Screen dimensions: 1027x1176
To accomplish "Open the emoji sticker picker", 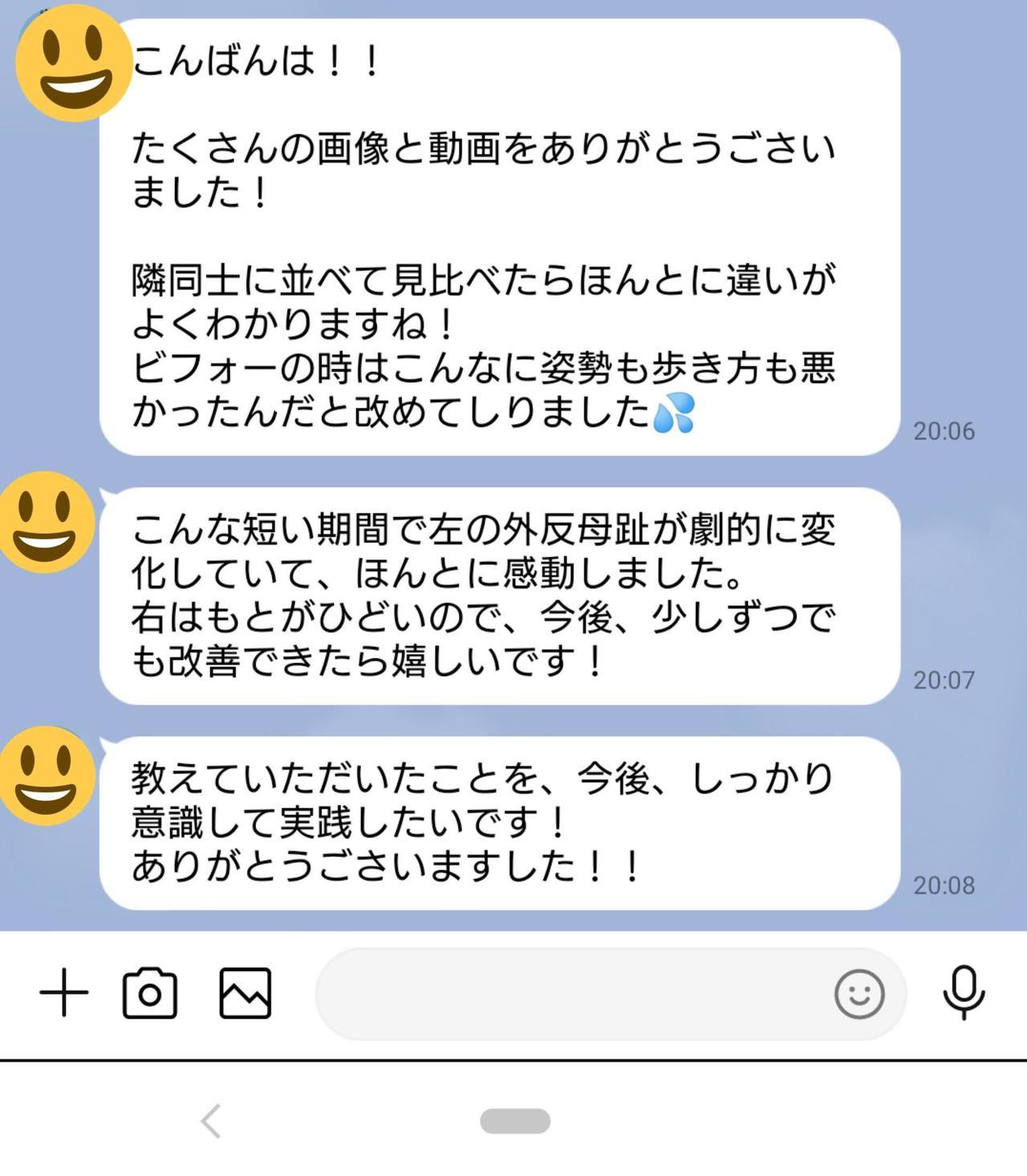I will 859,994.
